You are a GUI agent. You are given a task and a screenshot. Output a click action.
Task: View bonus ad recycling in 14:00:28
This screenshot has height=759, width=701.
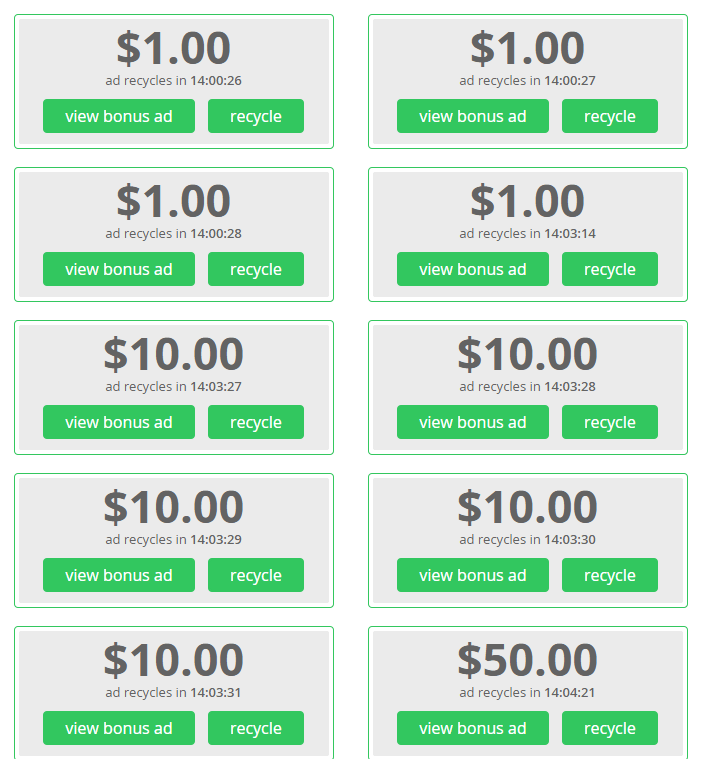[118, 269]
